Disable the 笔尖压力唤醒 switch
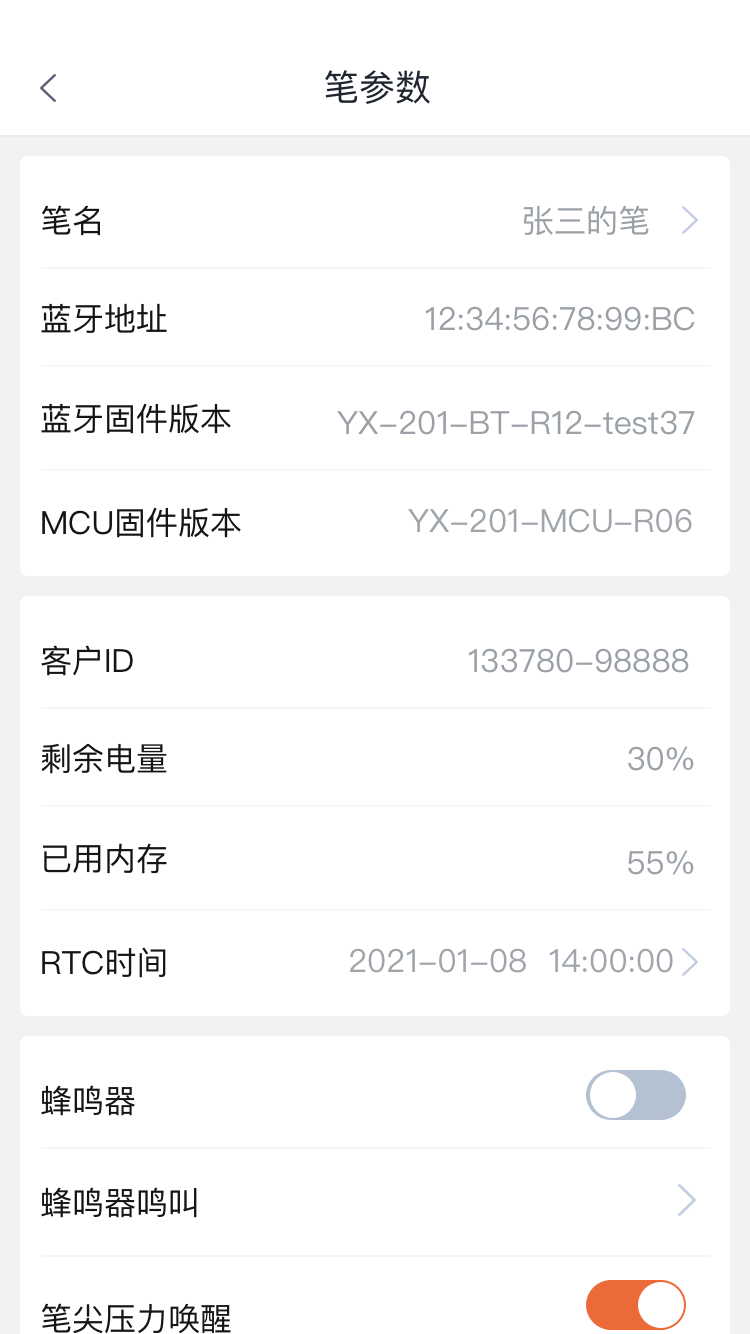 click(636, 1305)
